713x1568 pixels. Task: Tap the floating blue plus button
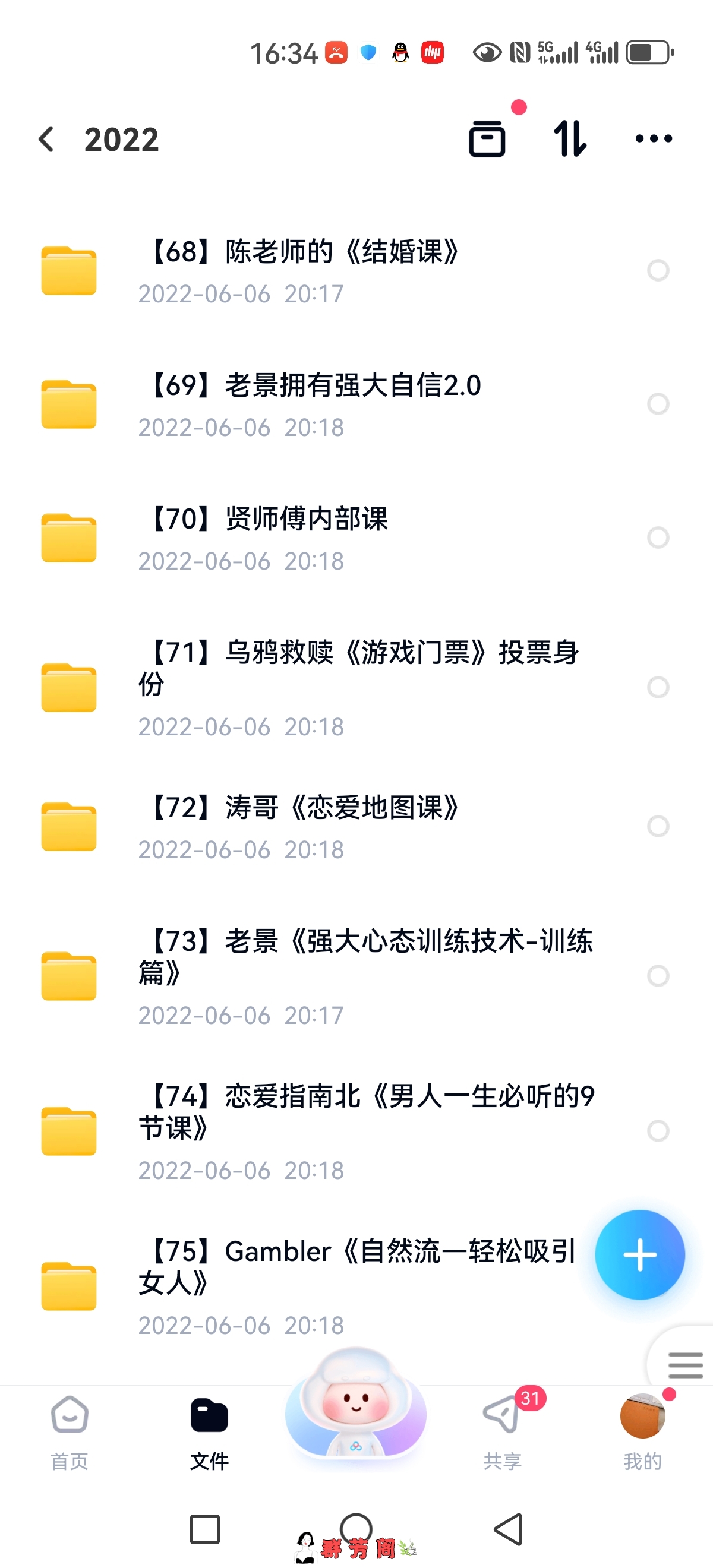[640, 1256]
